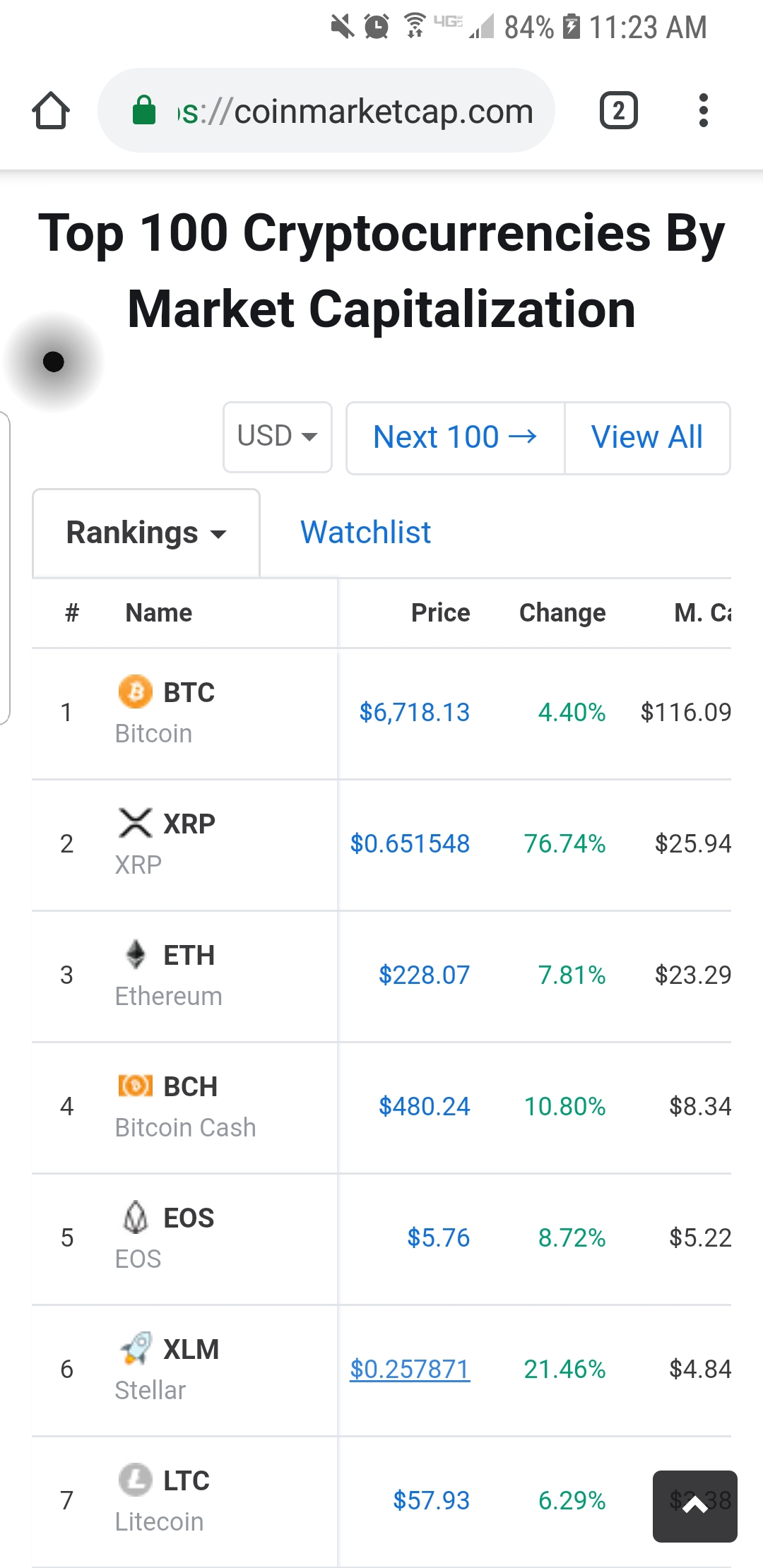Click the Change column header

tap(562, 612)
